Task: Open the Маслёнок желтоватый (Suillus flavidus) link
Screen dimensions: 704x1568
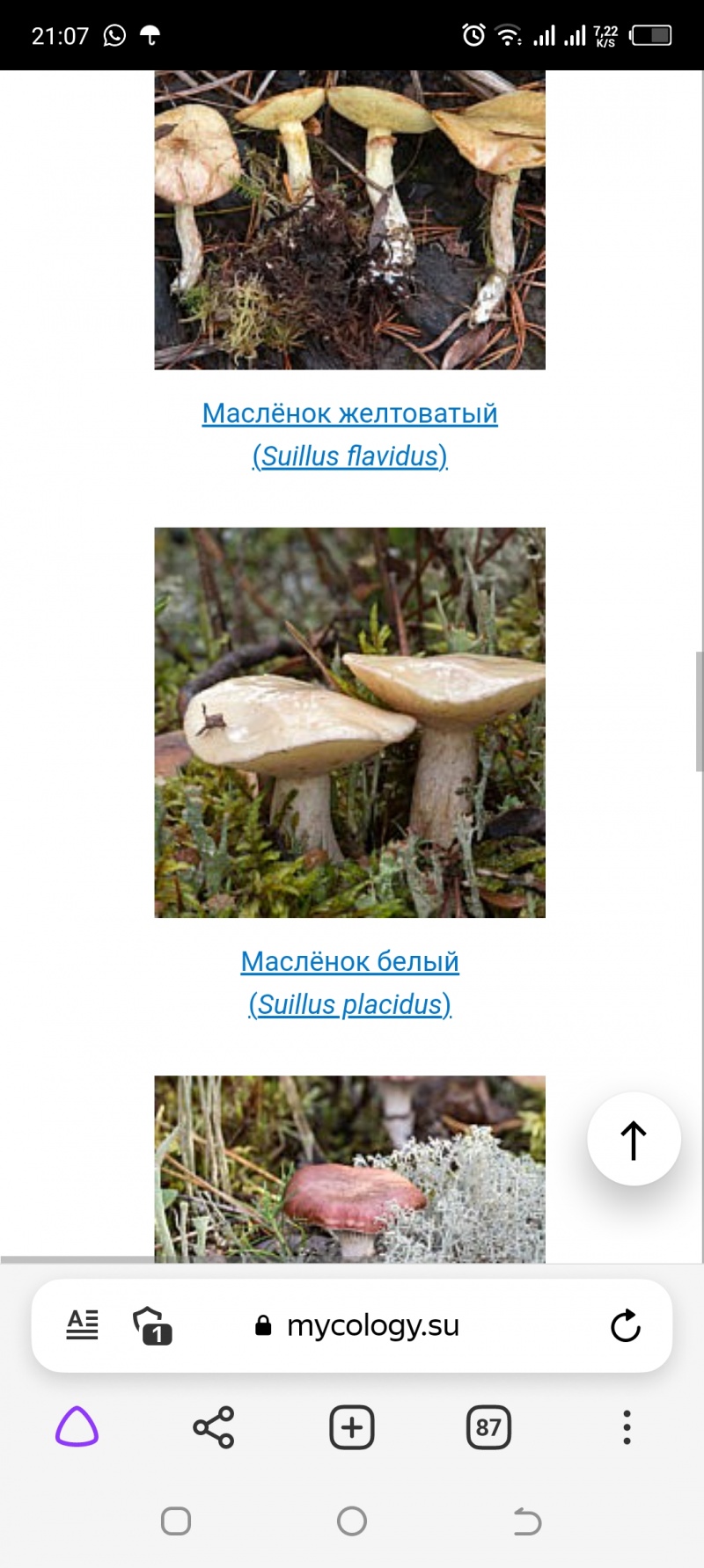Action: point(350,434)
